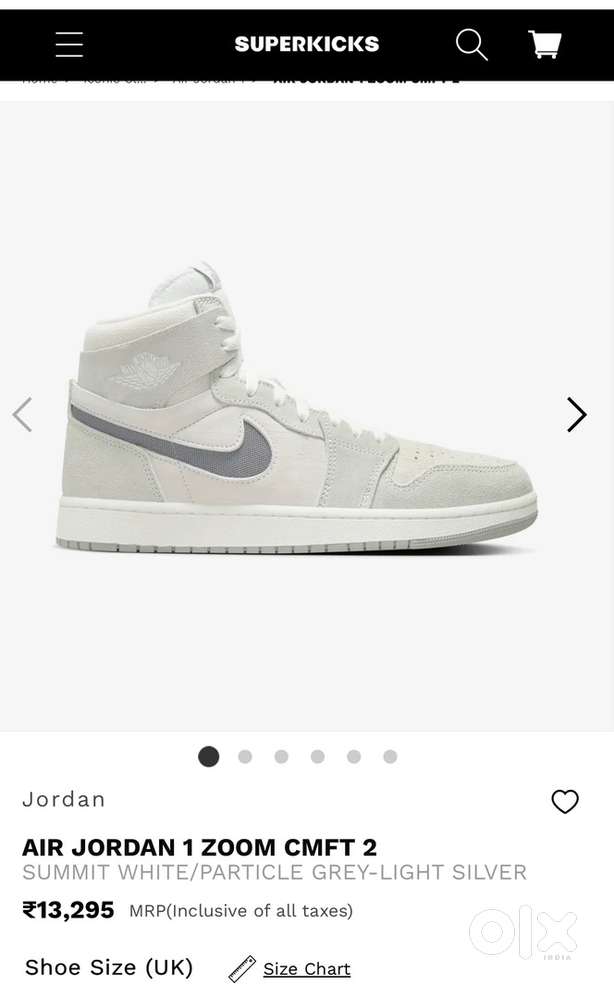View the shopping cart
614x999 pixels.
pos(544,44)
